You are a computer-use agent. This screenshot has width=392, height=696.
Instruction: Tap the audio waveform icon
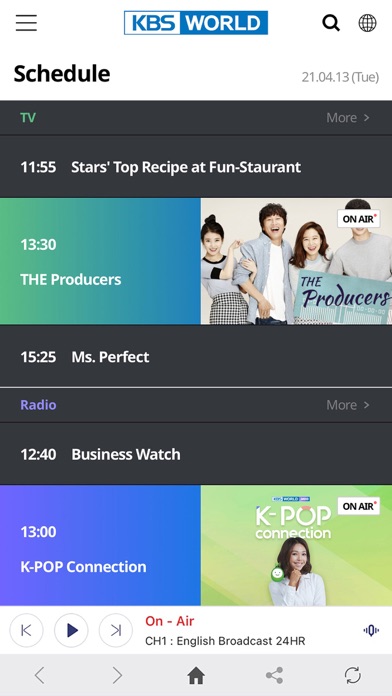coord(371,630)
